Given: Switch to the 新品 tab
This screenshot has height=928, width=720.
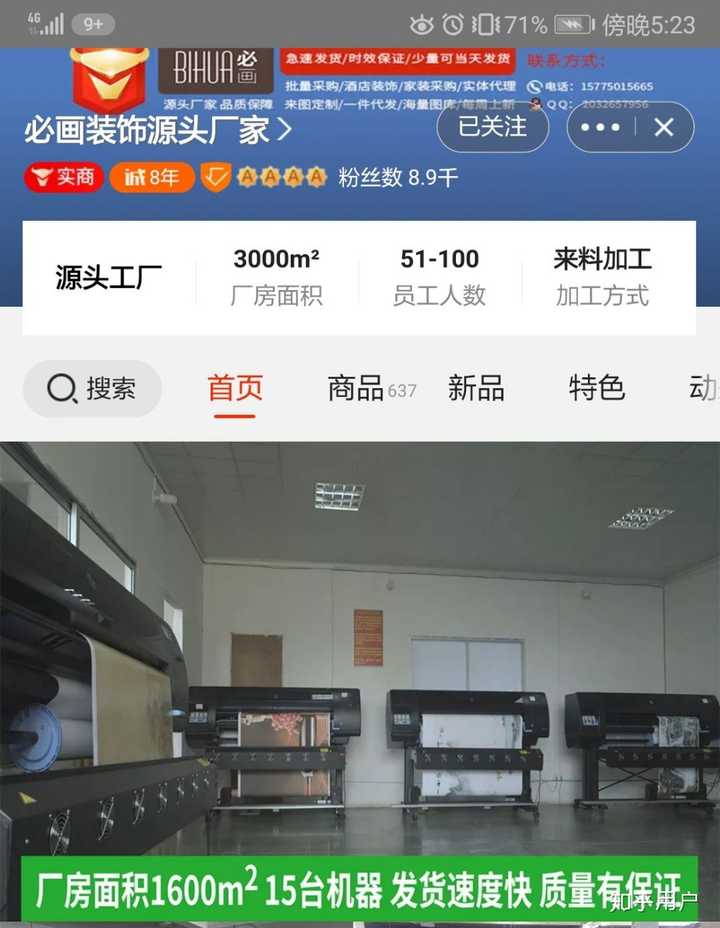Looking at the screenshot, I should pos(476,388).
